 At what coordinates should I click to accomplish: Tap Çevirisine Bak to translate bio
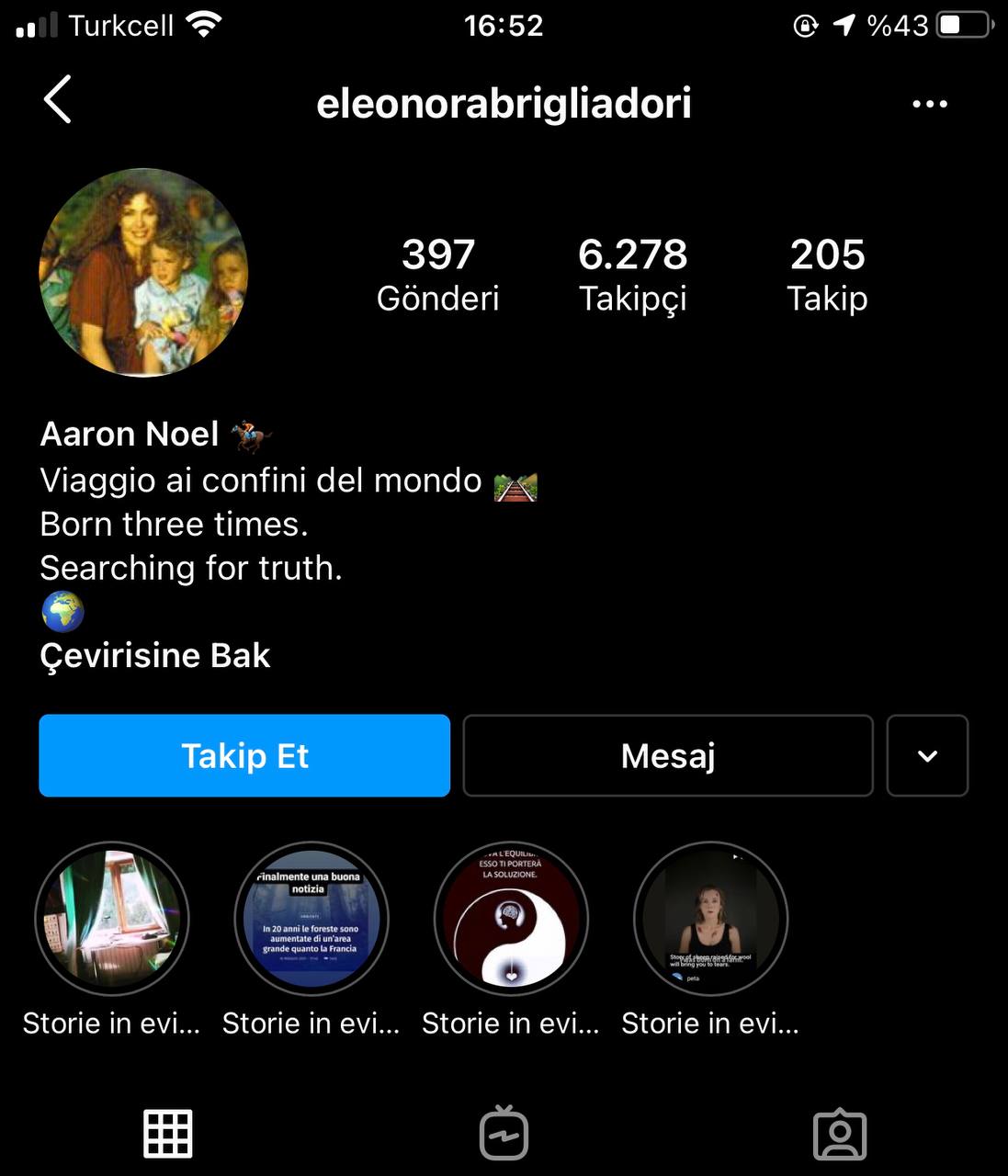click(x=155, y=656)
